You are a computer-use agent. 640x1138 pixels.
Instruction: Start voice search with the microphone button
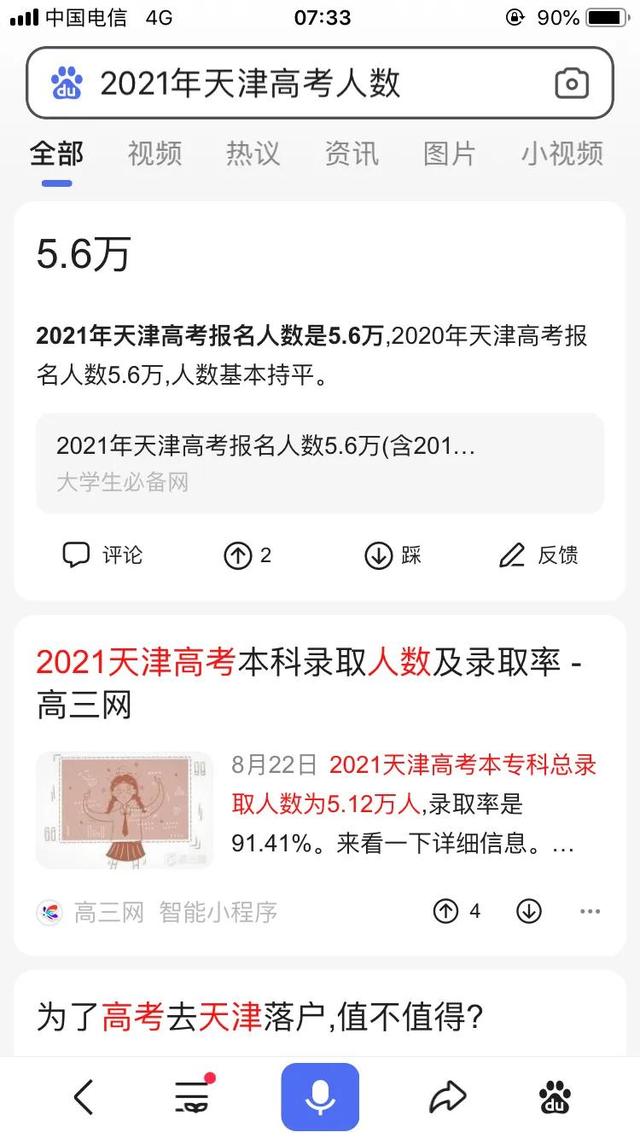320,1097
